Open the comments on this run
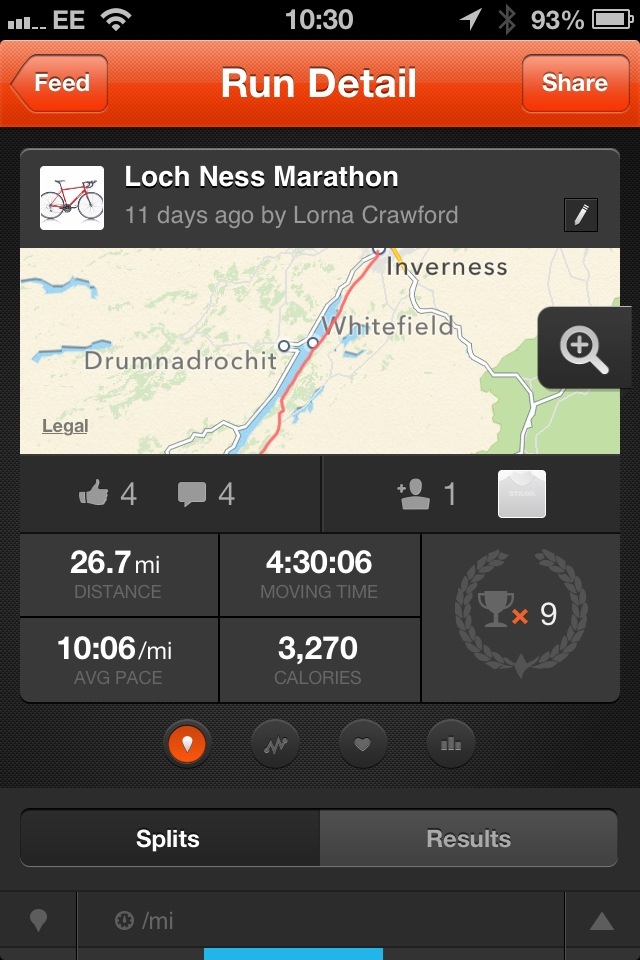The width and height of the screenshot is (640, 960). [x=192, y=494]
